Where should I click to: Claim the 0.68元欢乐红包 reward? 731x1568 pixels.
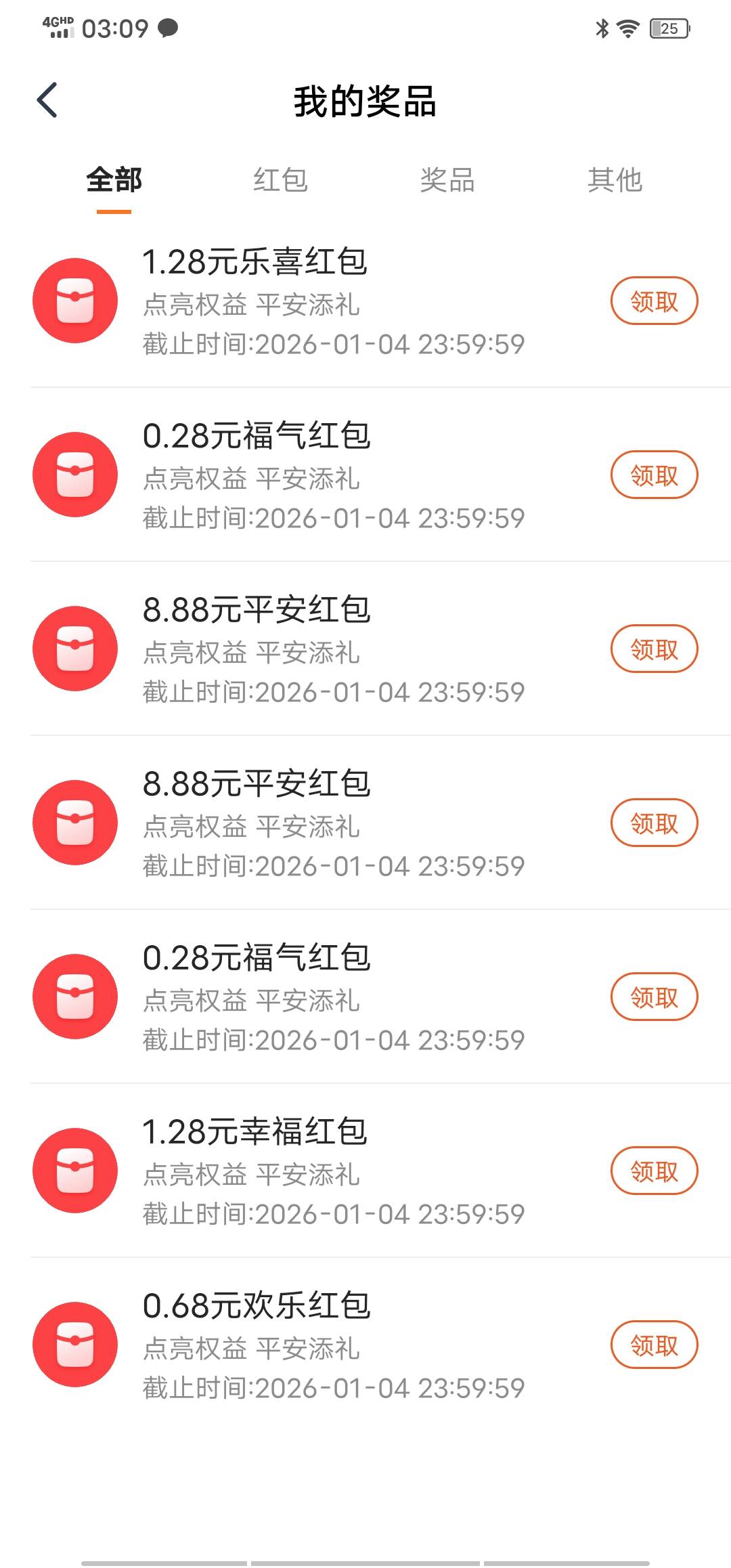click(654, 1345)
